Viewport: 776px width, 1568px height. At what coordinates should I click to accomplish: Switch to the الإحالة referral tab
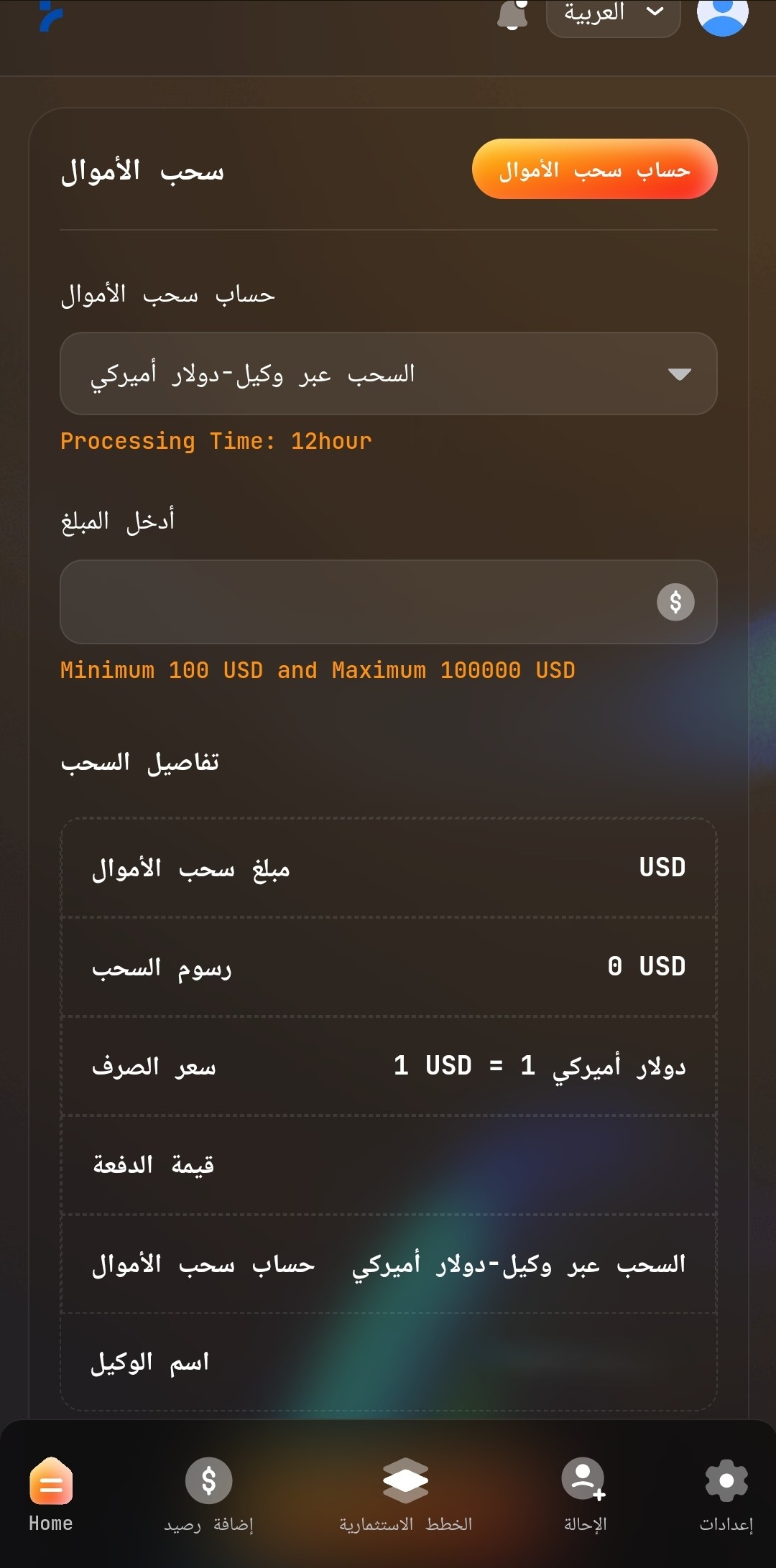pos(584,1494)
